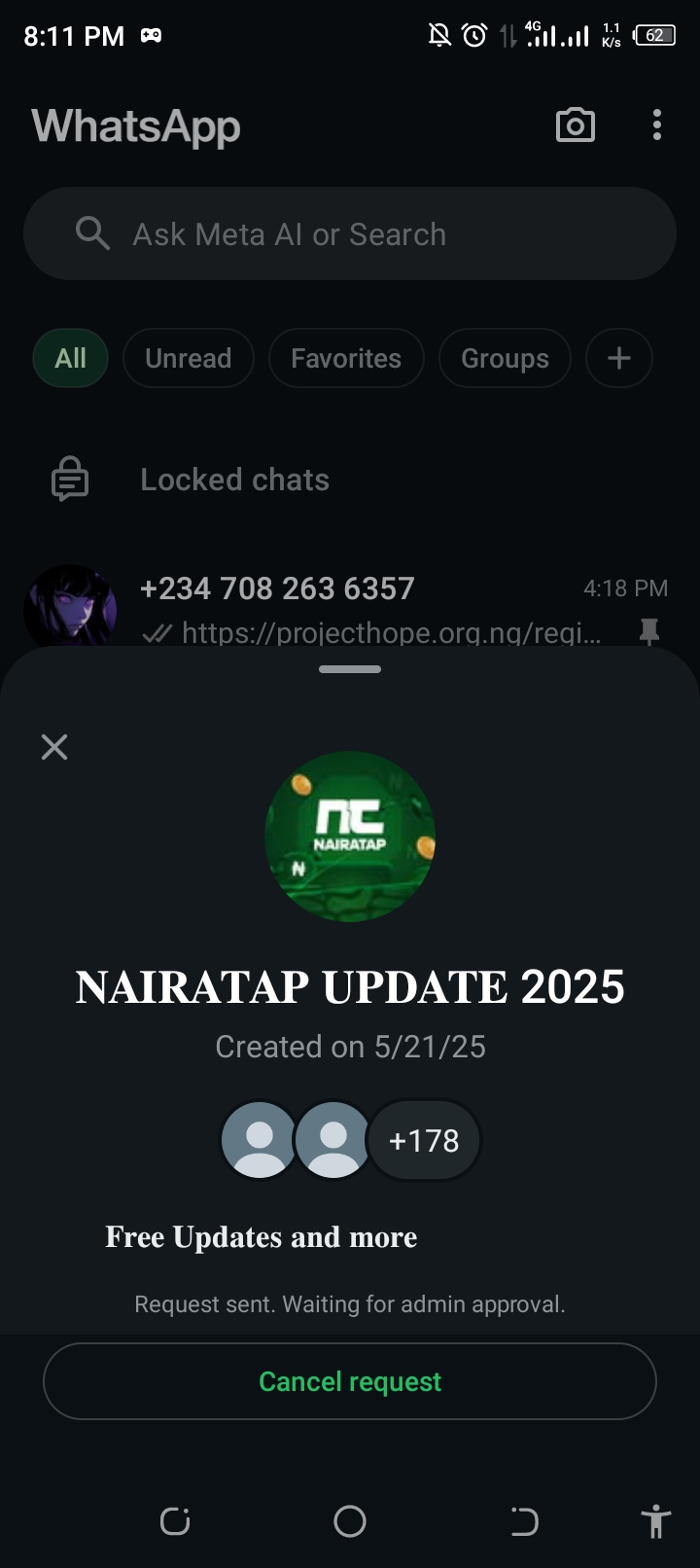Open the accessibility shortcut button
The width and height of the screenshot is (700, 1568).
coord(656,1521)
